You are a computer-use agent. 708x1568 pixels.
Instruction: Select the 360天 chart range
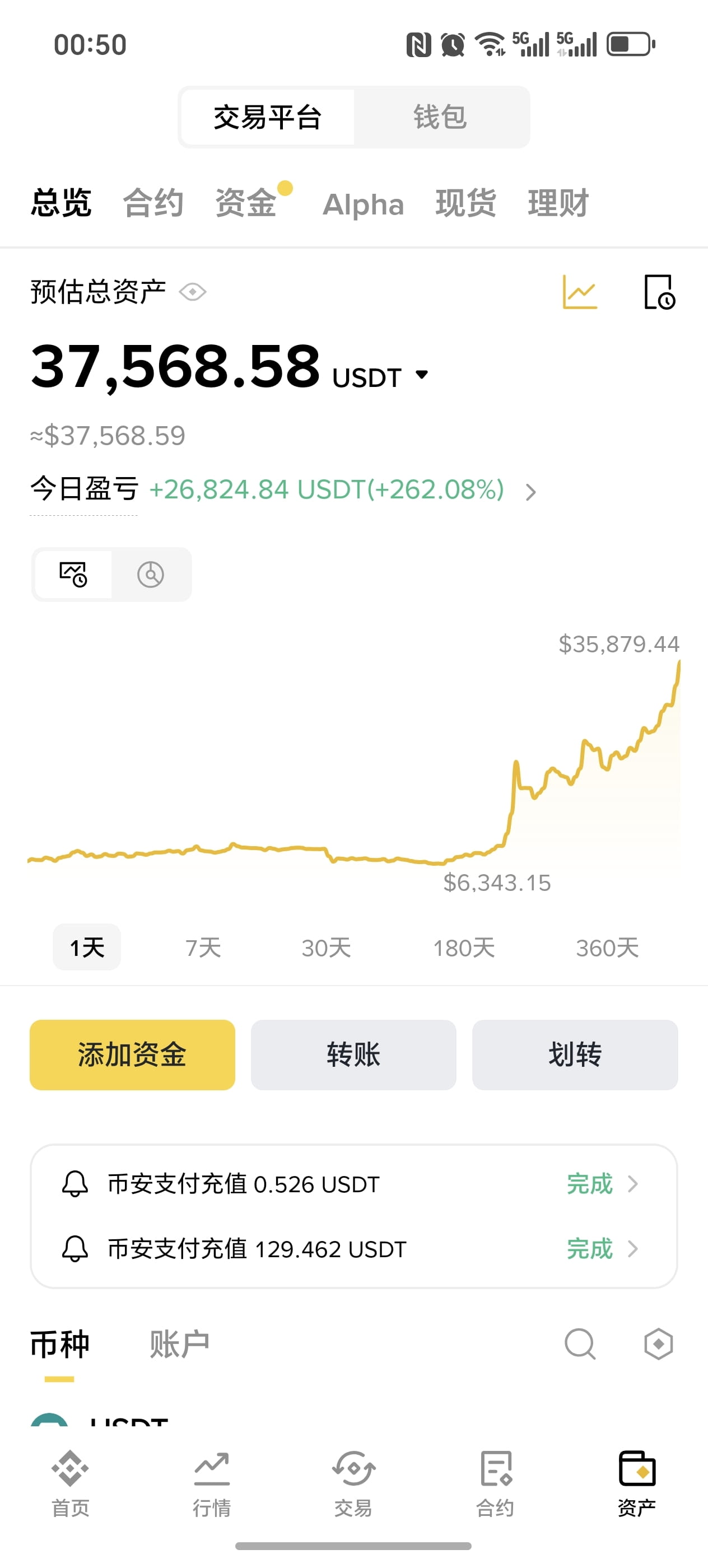(x=608, y=948)
